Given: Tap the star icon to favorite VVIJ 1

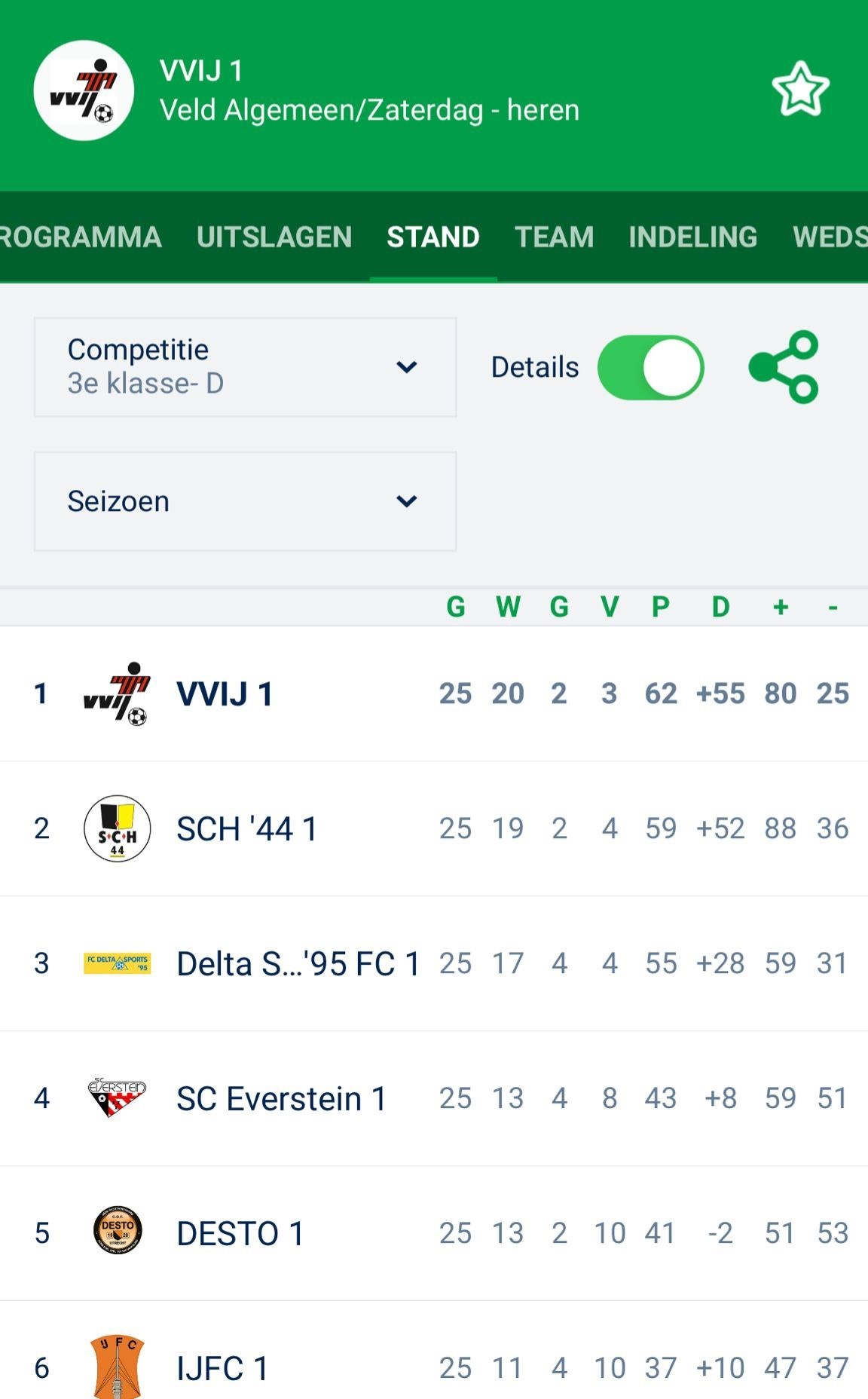Looking at the screenshot, I should tap(800, 89).
